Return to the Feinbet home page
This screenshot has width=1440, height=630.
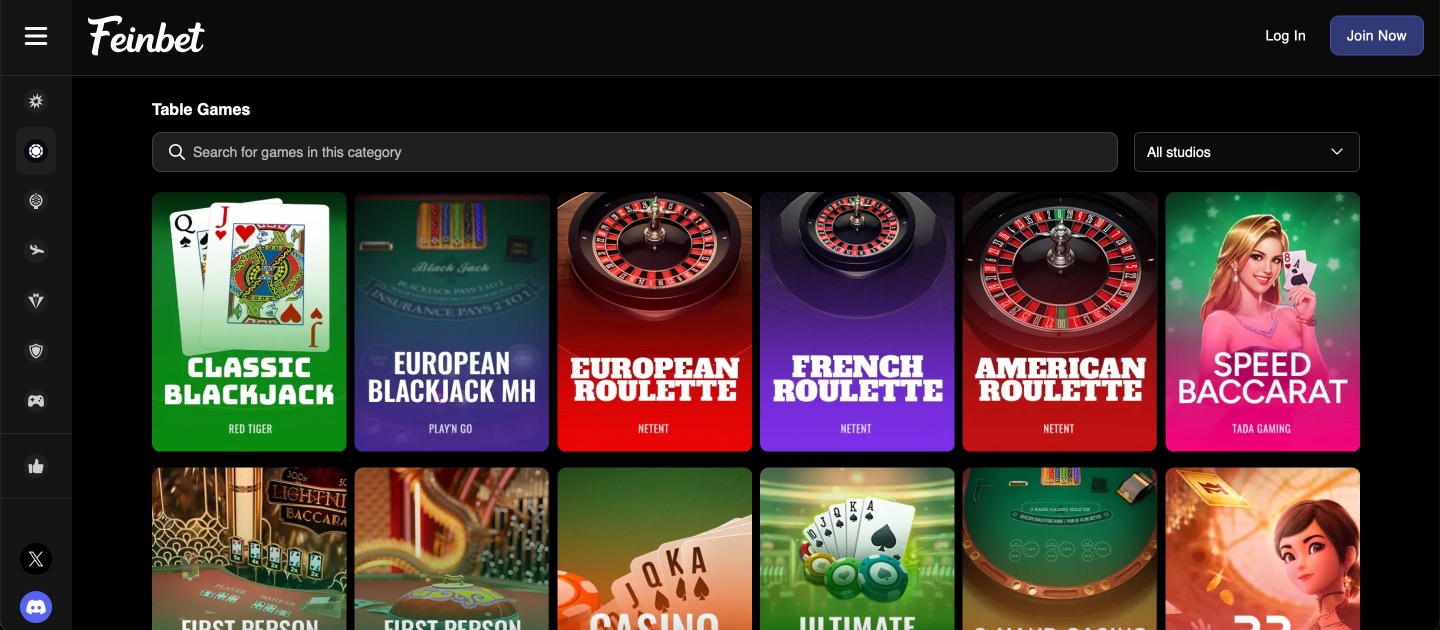[146, 36]
